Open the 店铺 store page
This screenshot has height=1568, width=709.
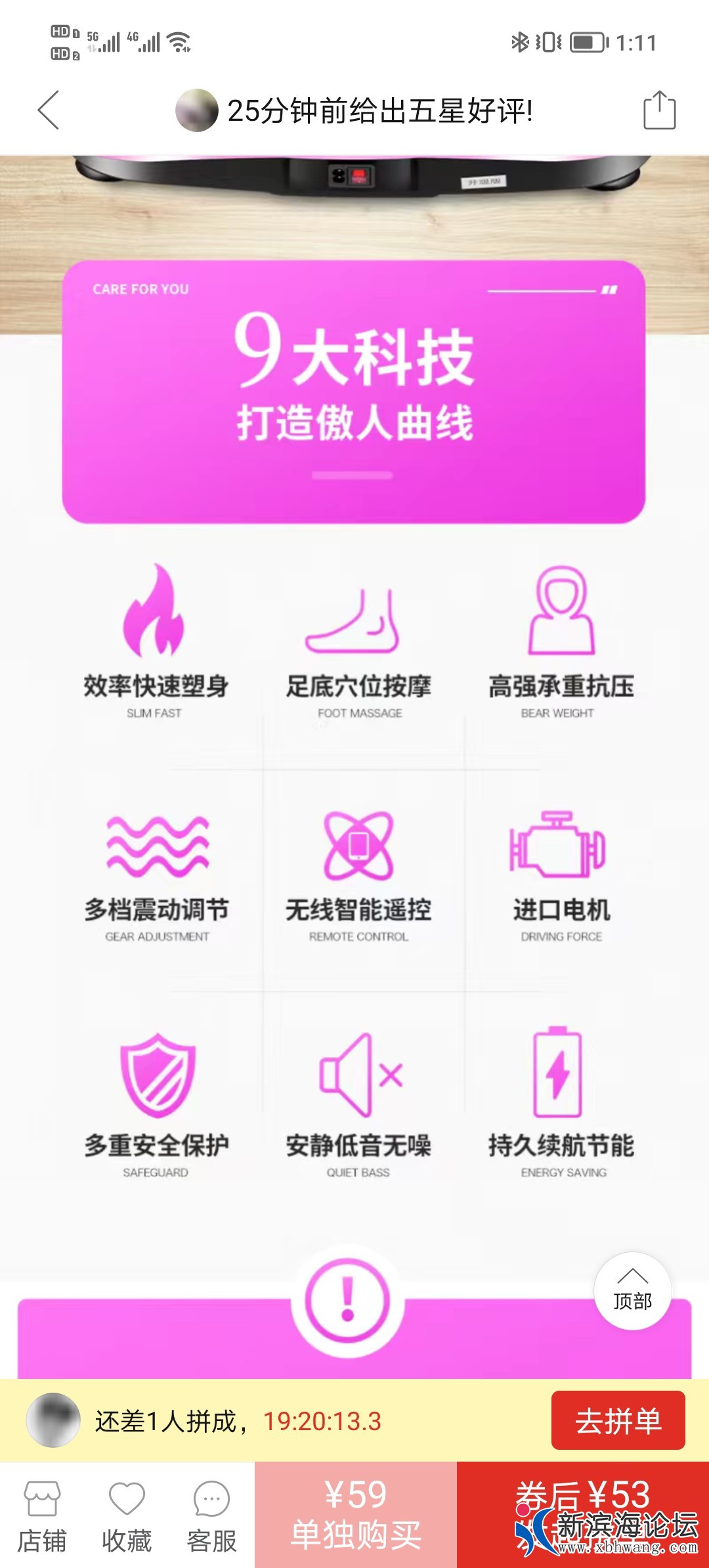(42, 1515)
